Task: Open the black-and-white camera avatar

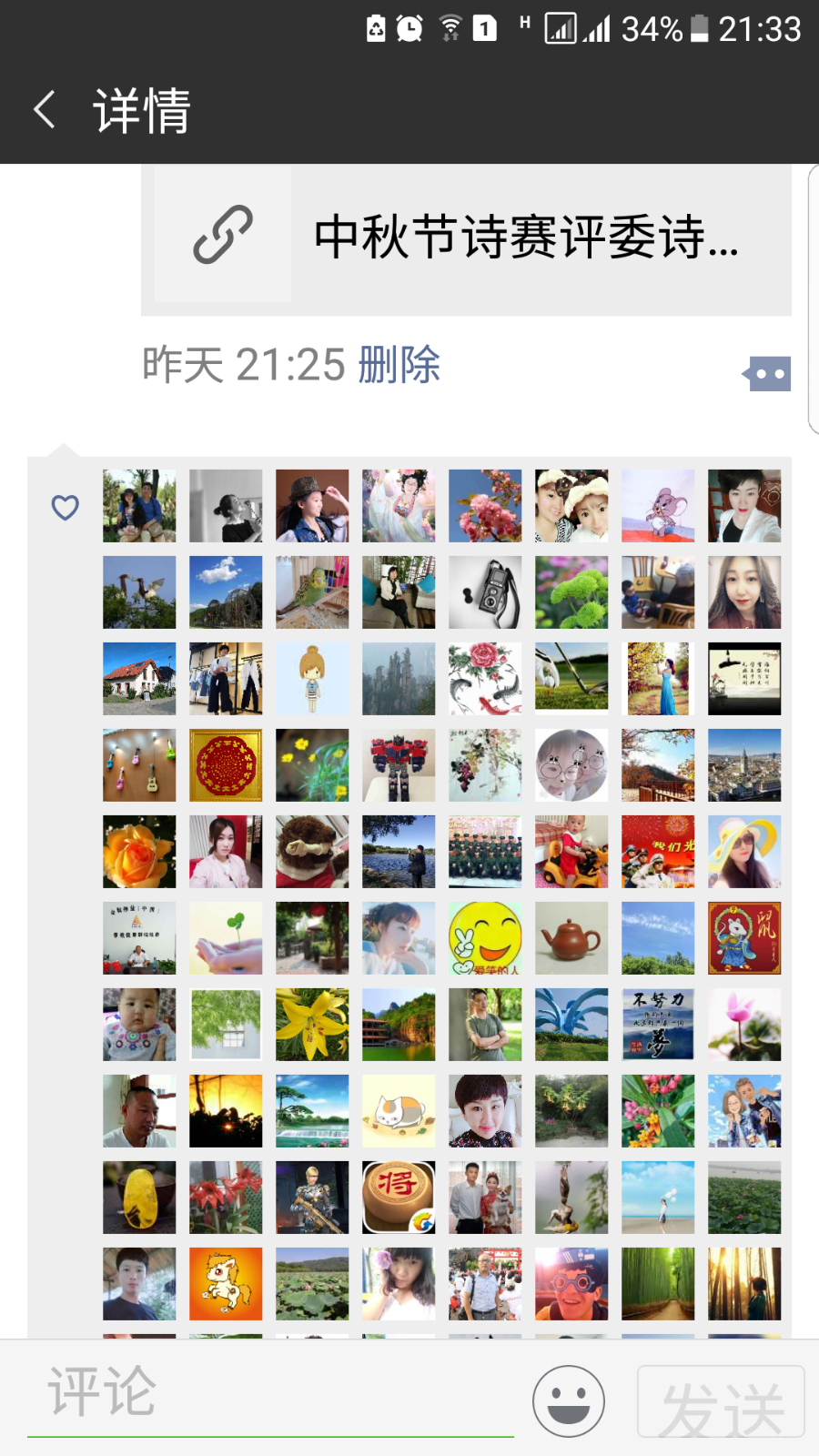Action: (x=485, y=592)
